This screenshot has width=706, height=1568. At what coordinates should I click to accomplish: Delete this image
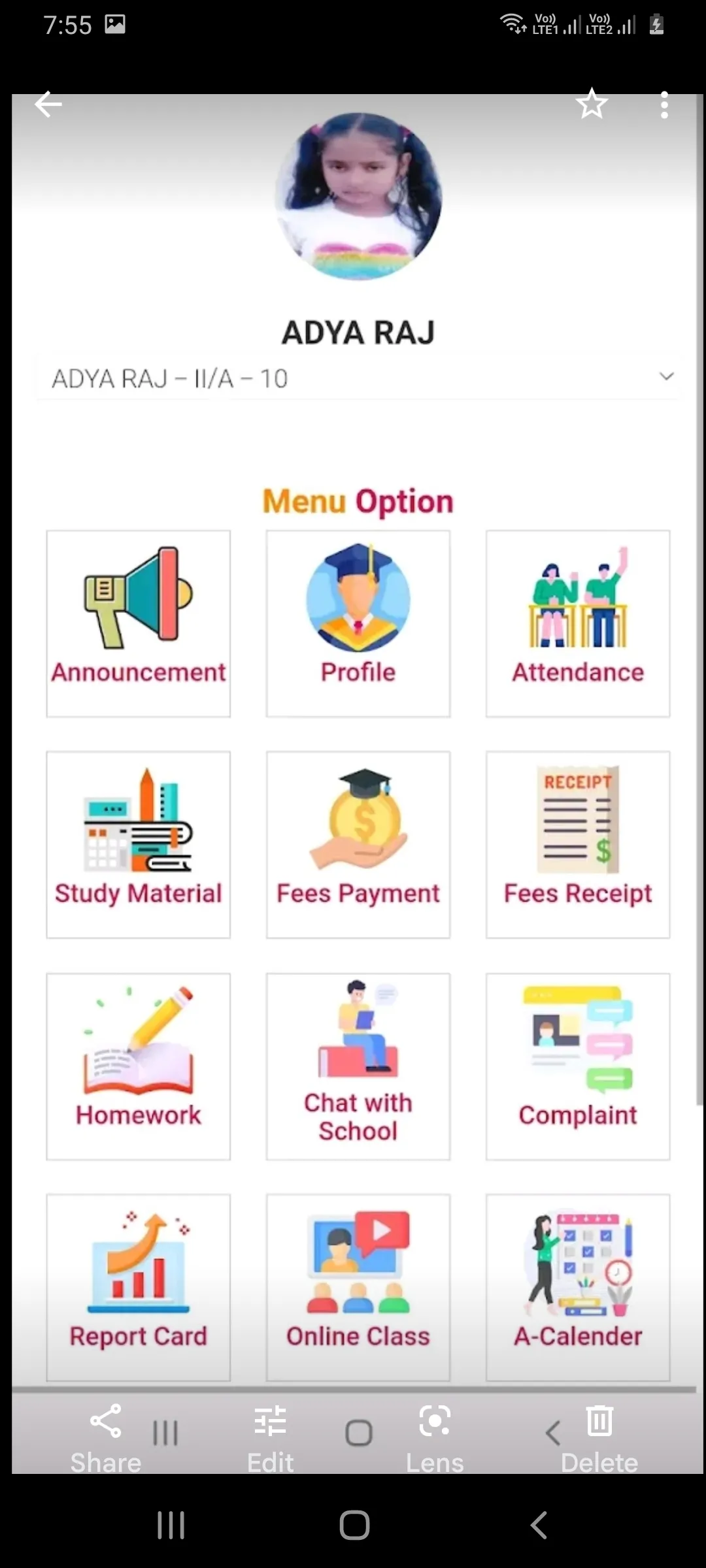coord(599,1438)
